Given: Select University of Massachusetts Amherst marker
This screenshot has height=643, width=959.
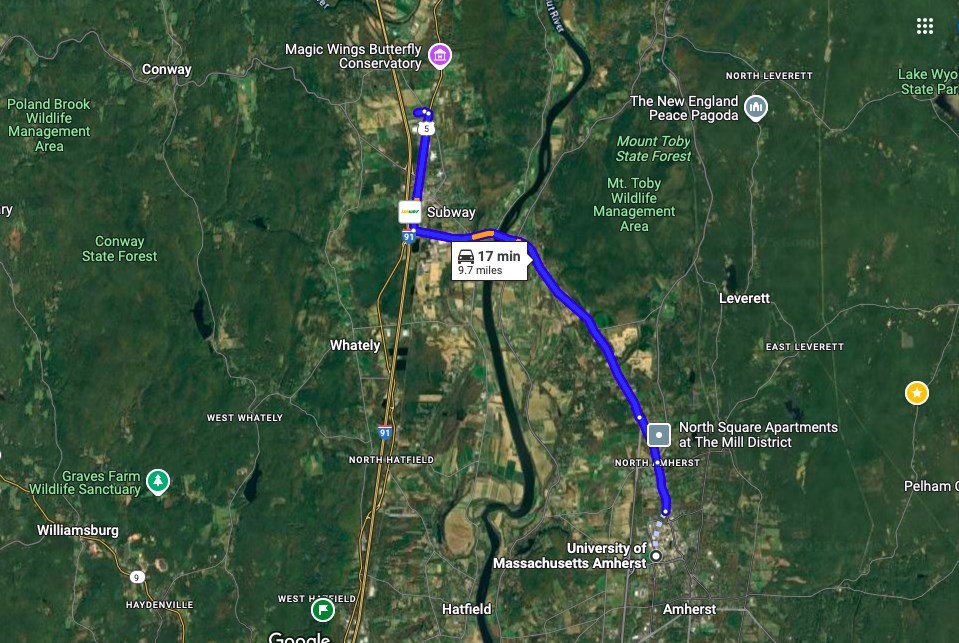Looking at the screenshot, I should 656,556.
